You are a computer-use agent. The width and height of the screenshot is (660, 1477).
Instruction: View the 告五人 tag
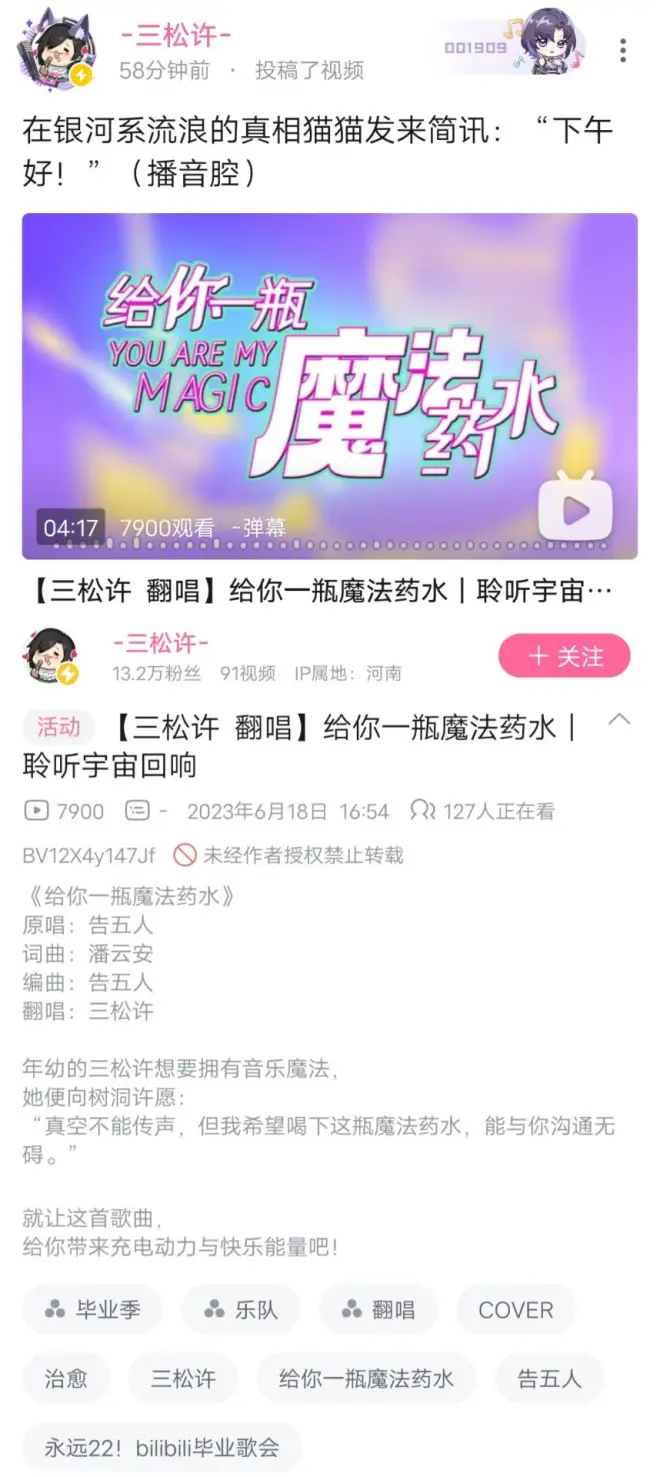(x=549, y=1378)
